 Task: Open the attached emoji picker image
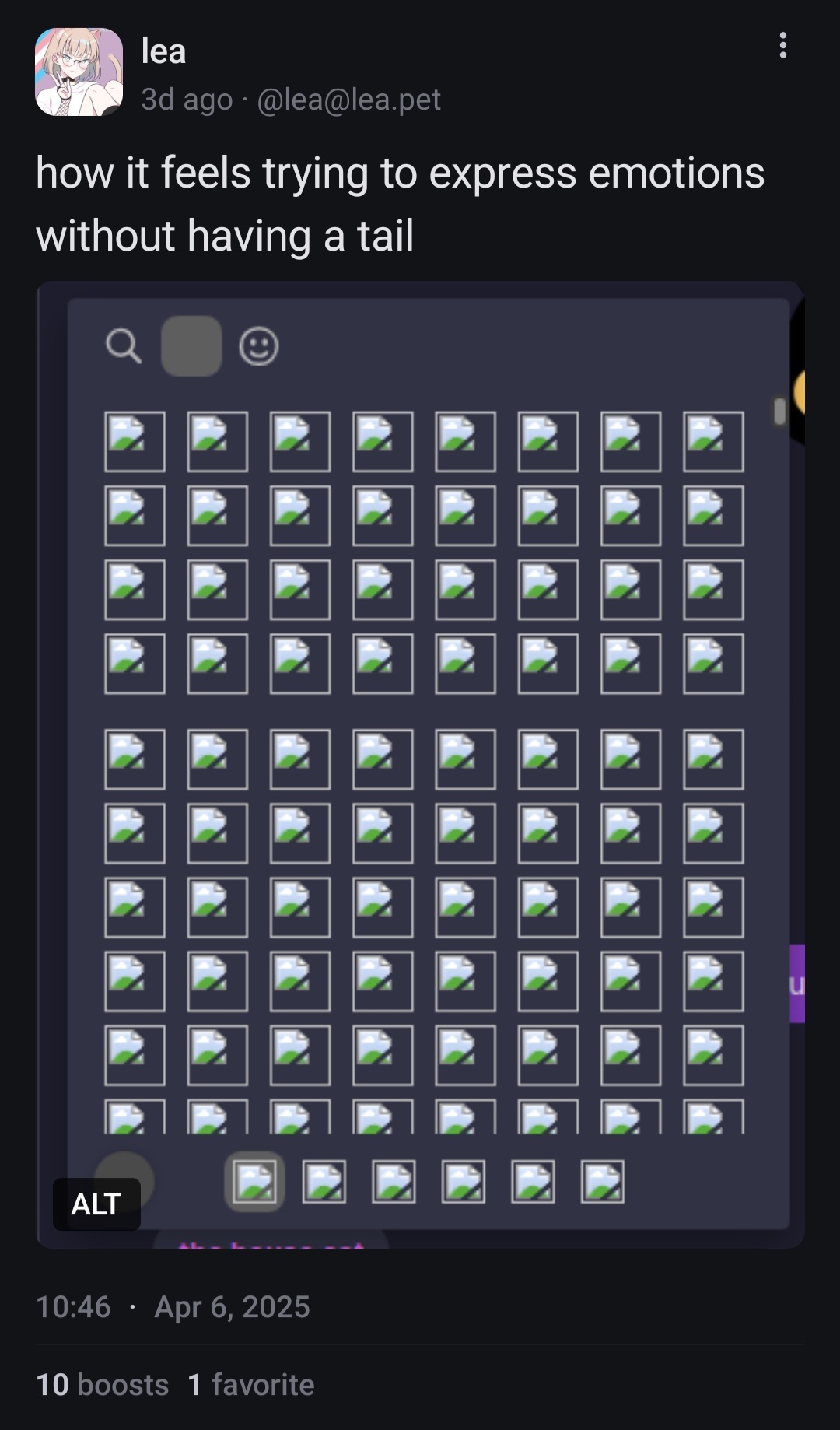420,762
